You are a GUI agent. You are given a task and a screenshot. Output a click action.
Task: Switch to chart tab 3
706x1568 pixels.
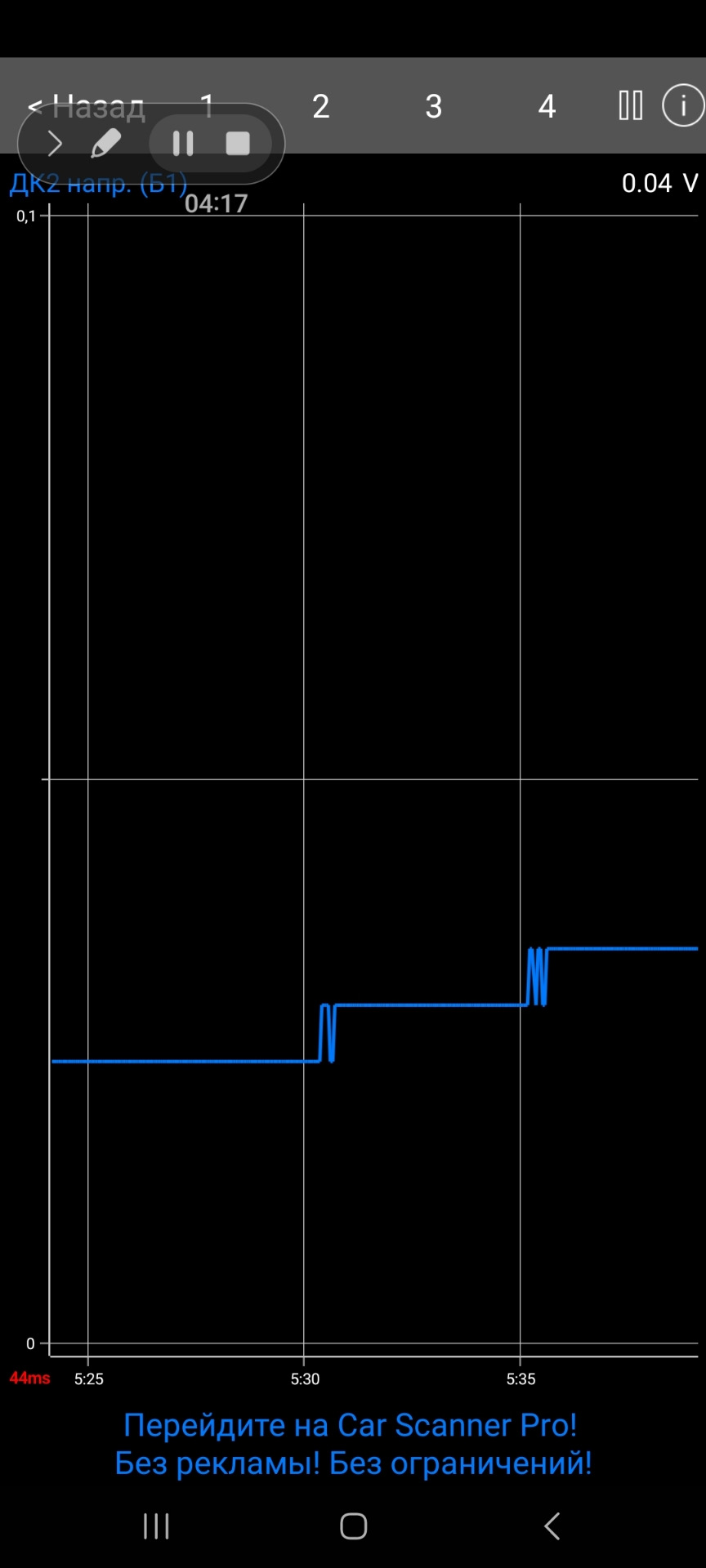433,106
